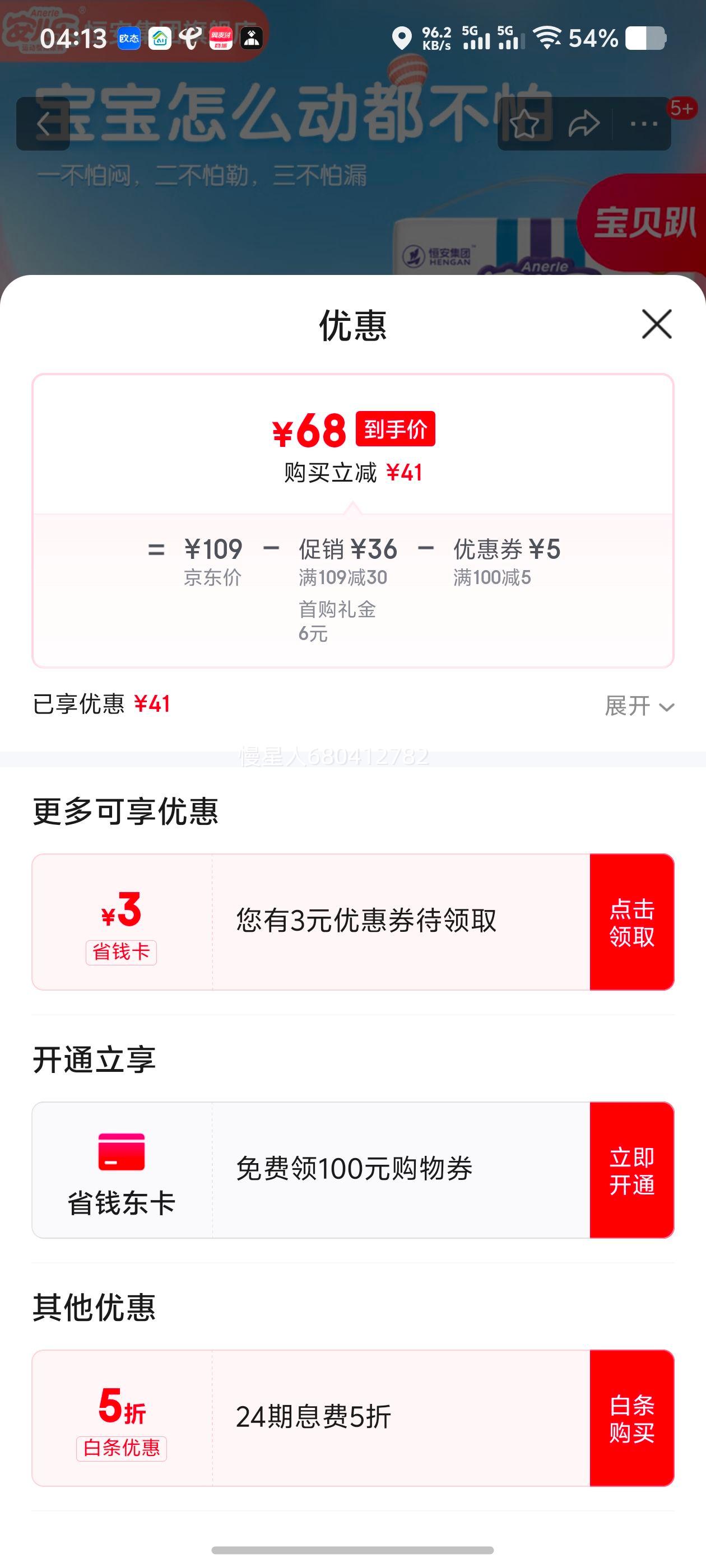Tap the 翼支付 icon in the status bar
Image resolution: width=706 pixels, height=1568 pixels.
pos(221,38)
